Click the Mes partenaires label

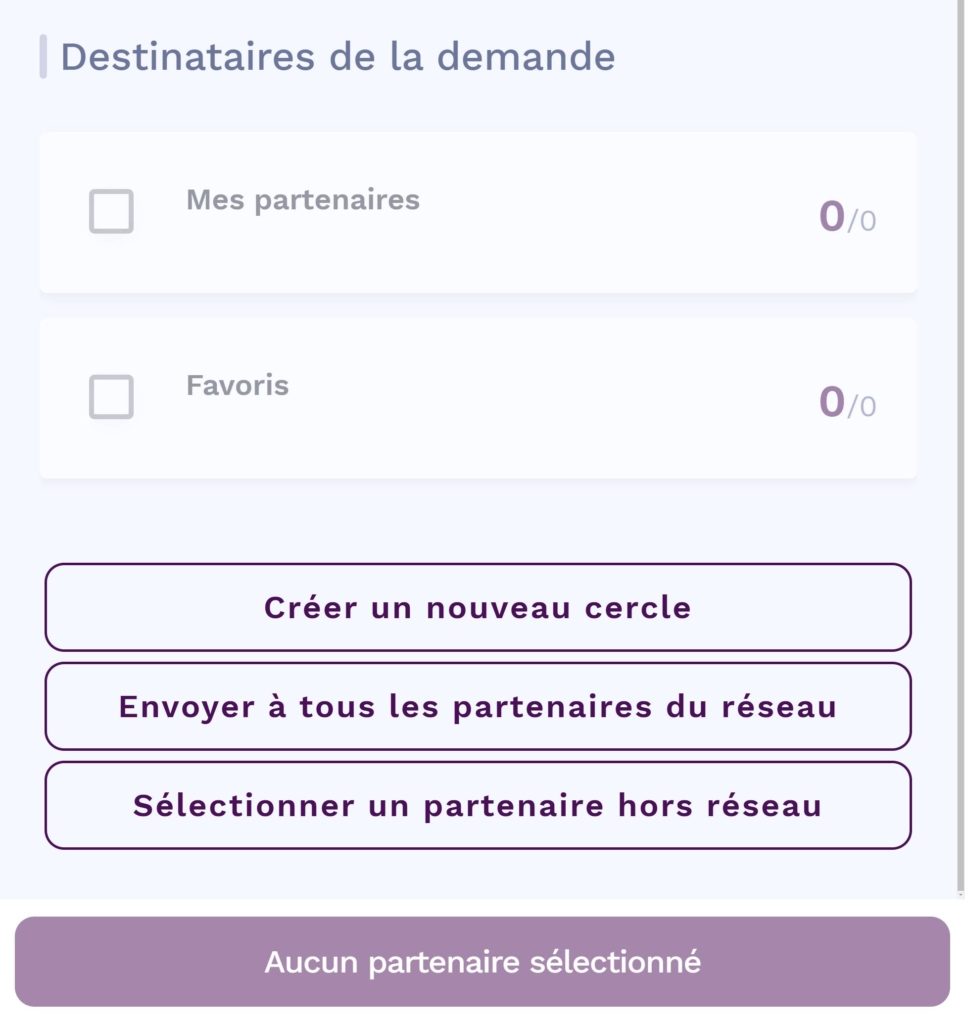[302, 199]
